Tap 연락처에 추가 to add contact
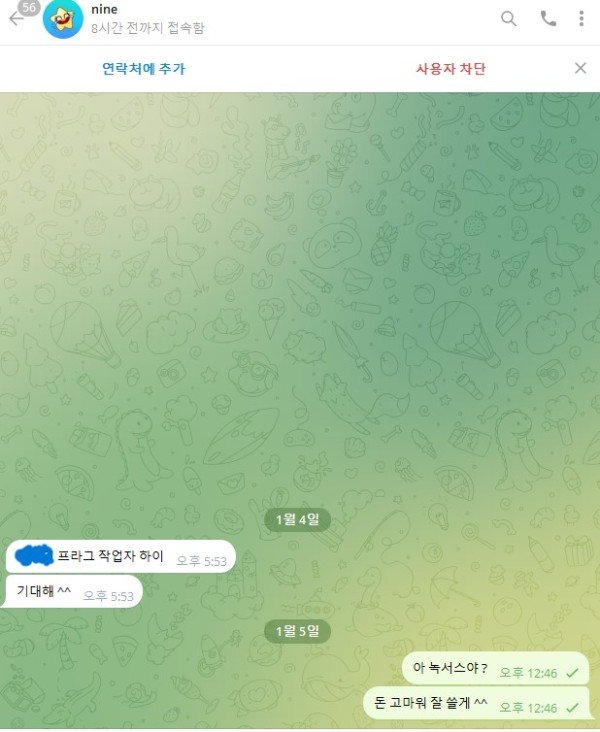 pos(143,69)
